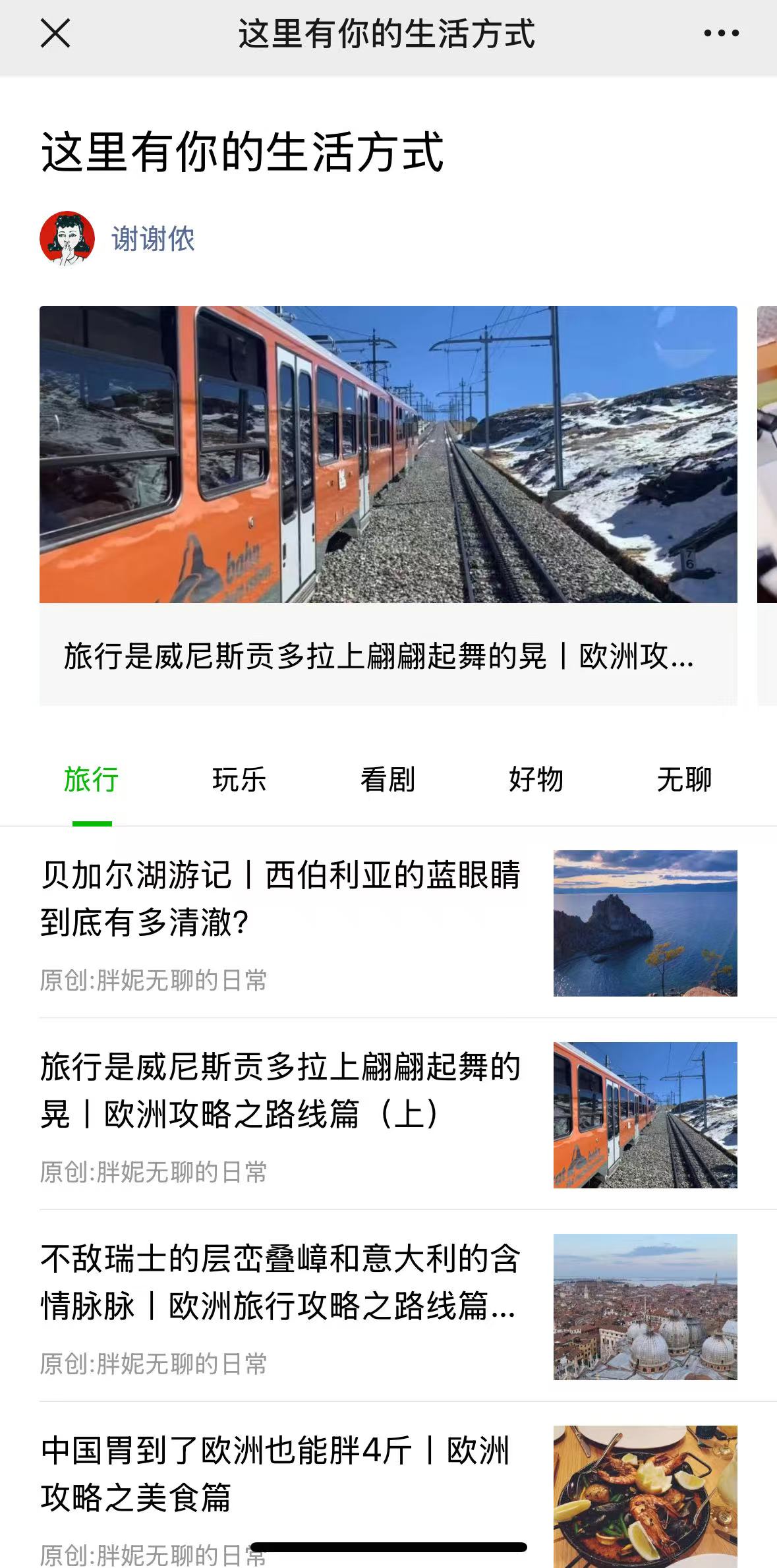Image resolution: width=777 pixels, height=1568 pixels.
Task: Select the 旅行 tab
Action: (x=92, y=780)
